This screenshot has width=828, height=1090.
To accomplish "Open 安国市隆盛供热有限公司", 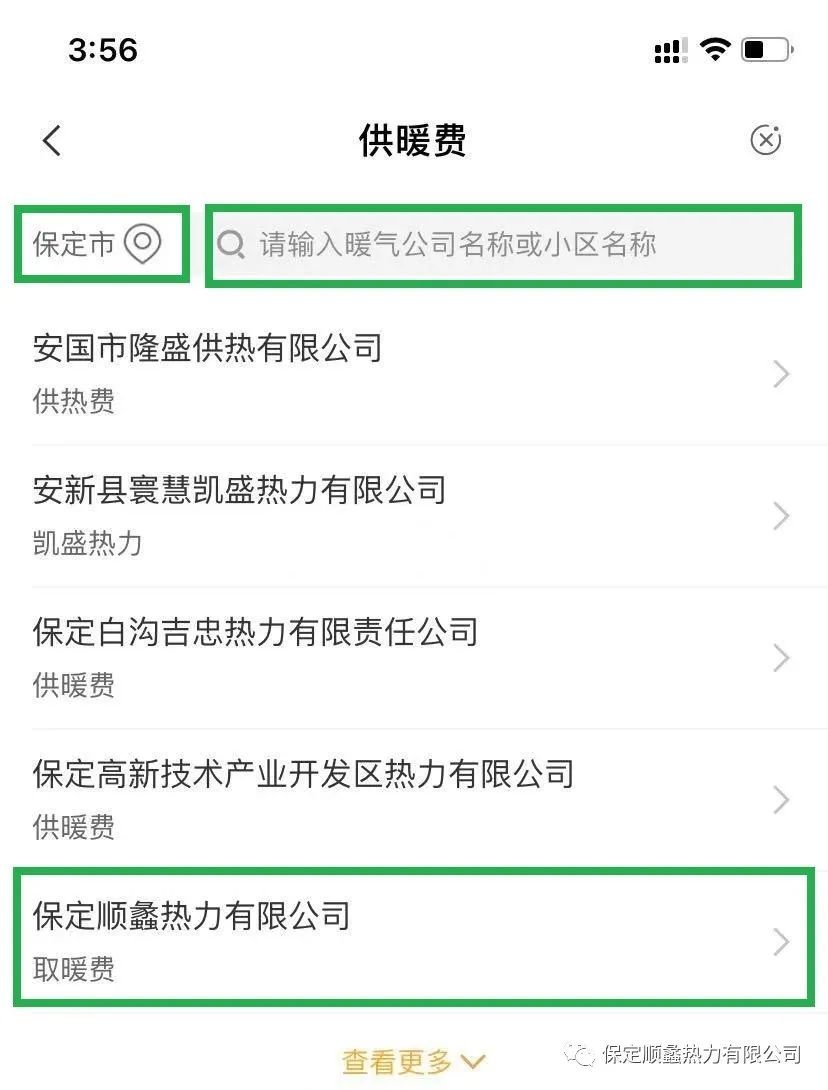I will pyautogui.click(x=410, y=373).
